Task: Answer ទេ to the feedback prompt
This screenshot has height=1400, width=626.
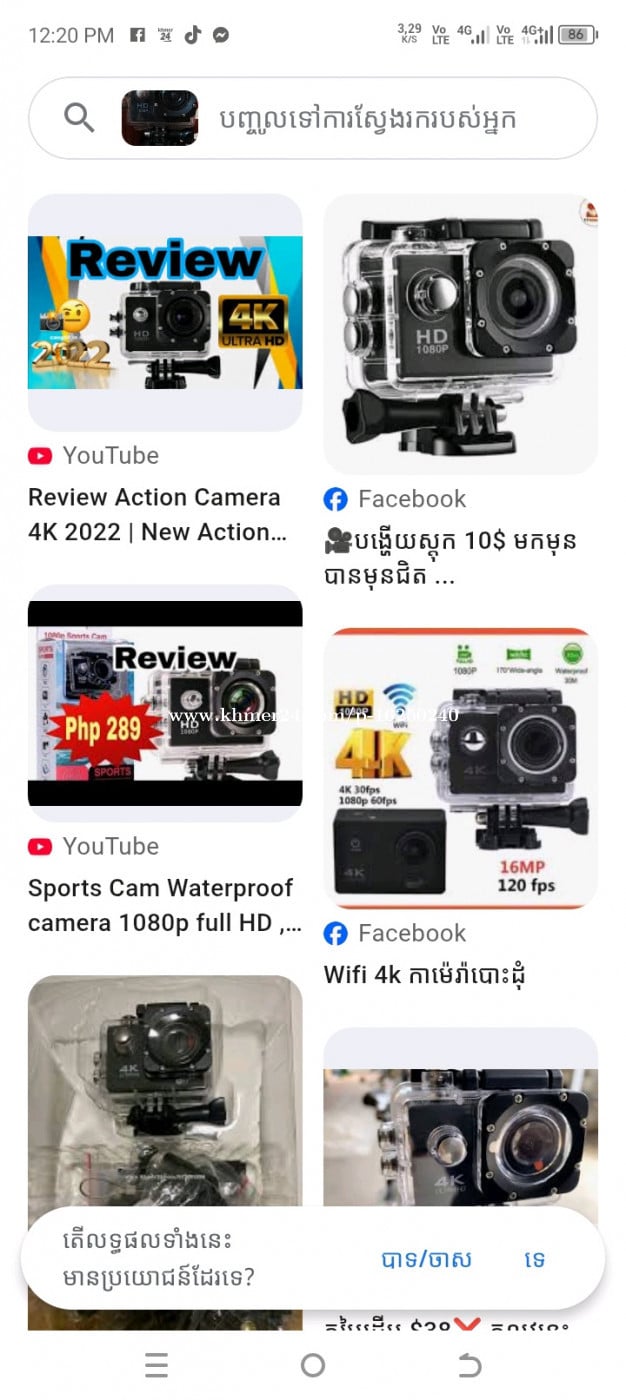Action: point(535,1260)
